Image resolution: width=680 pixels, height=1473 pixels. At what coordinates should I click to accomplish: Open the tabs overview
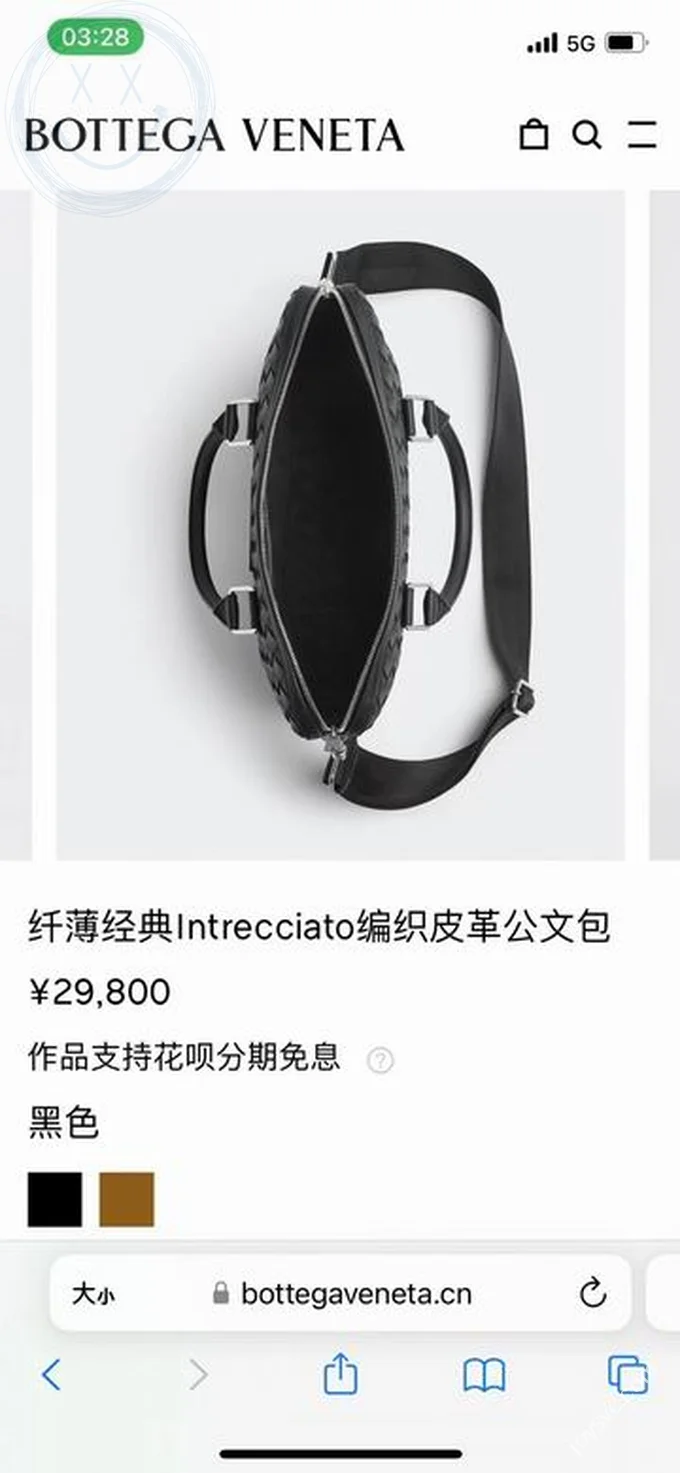click(627, 1376)
